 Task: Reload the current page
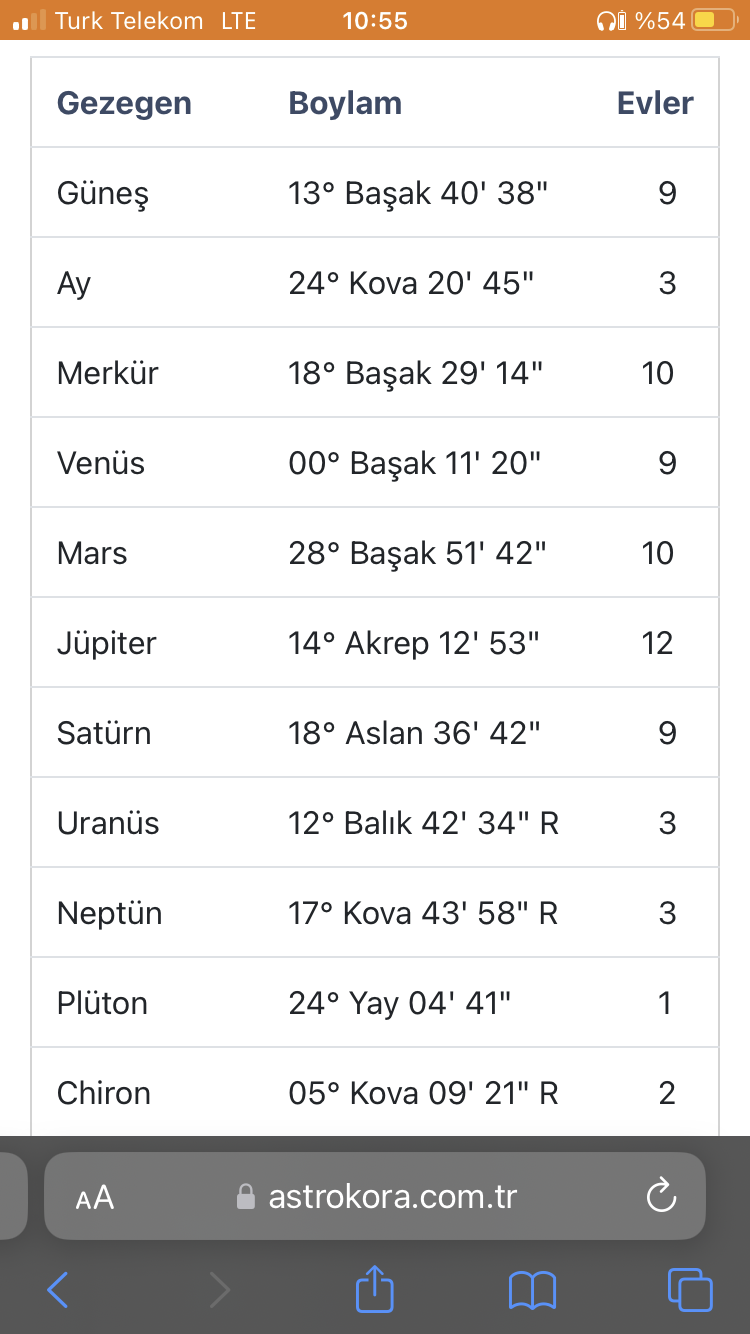coord(662,1196)
